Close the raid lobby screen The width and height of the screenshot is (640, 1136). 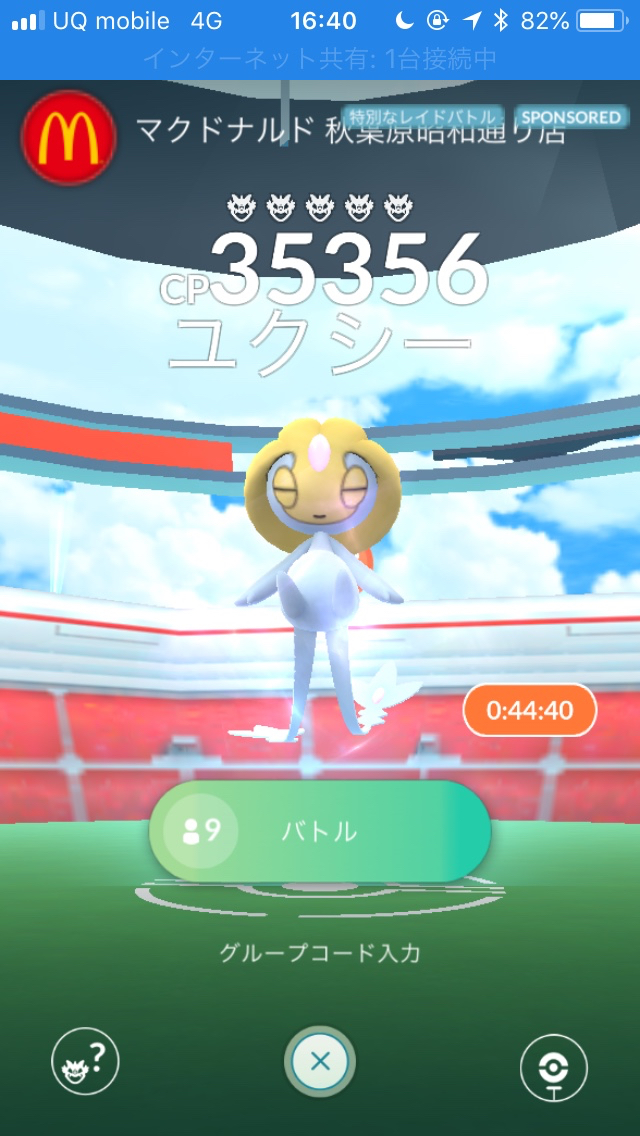pos(320,1062)
